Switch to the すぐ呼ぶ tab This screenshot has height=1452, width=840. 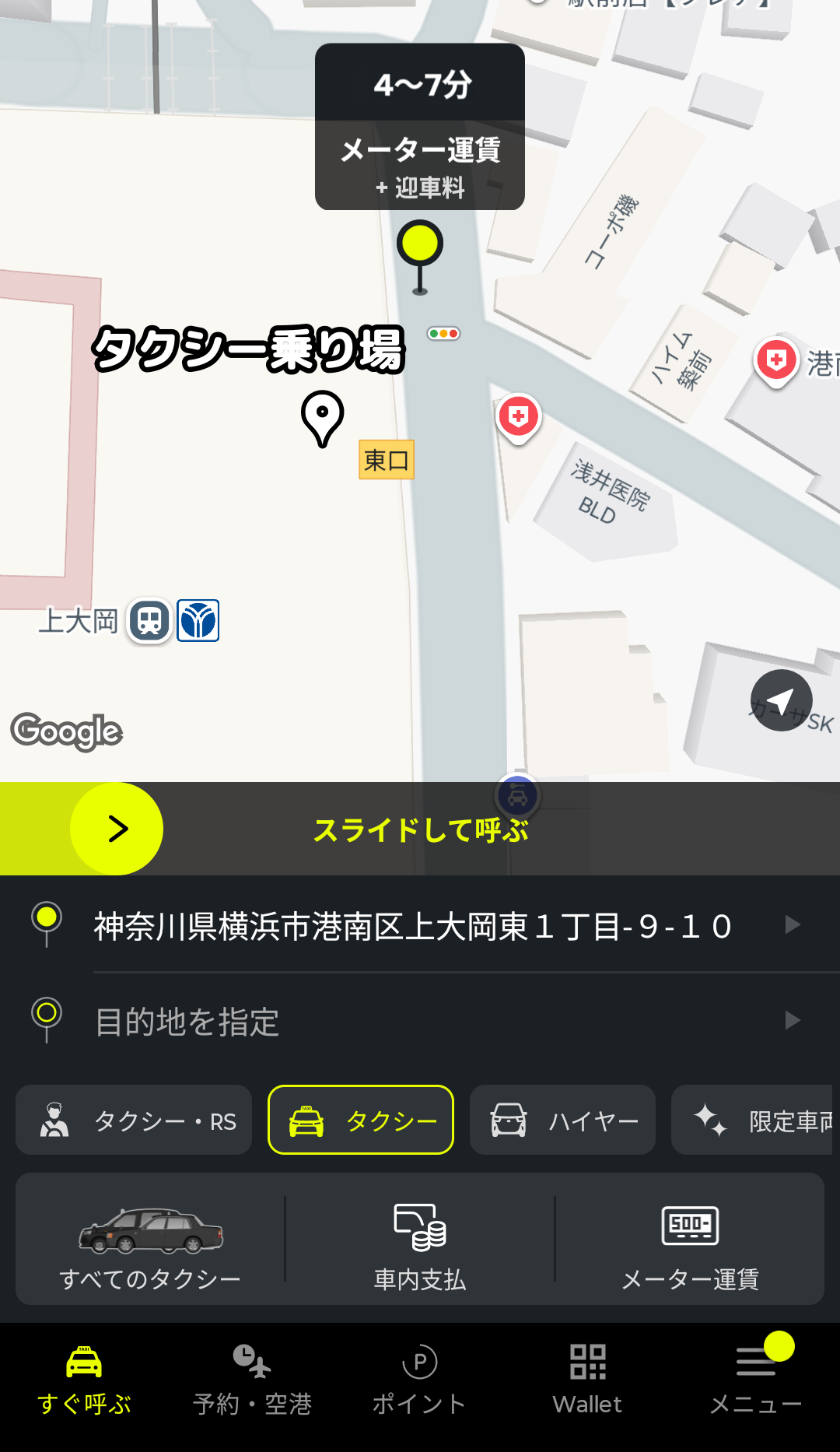[84, 1380]
